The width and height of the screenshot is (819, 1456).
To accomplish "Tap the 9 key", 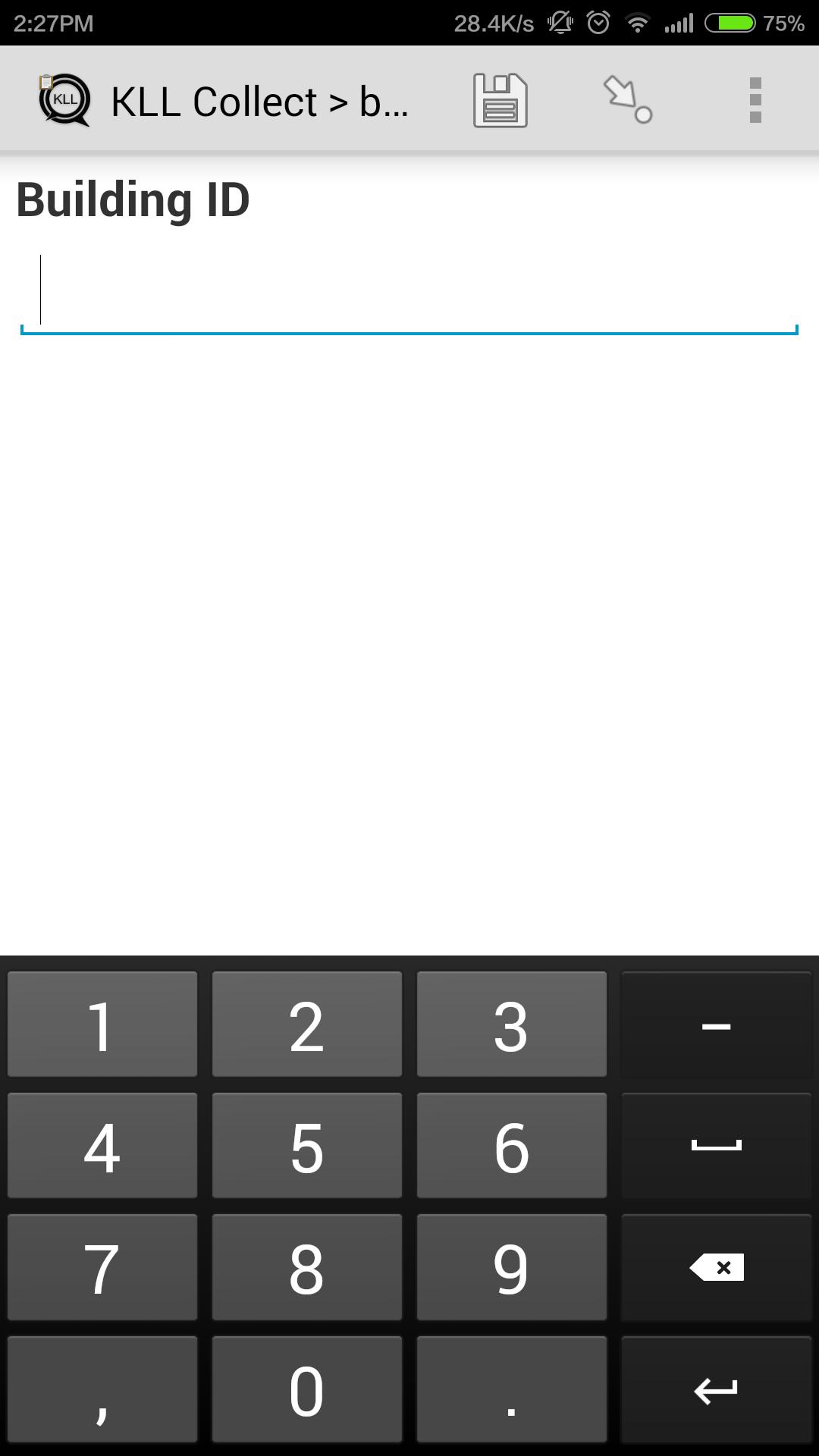I will tap(512, 1266).
